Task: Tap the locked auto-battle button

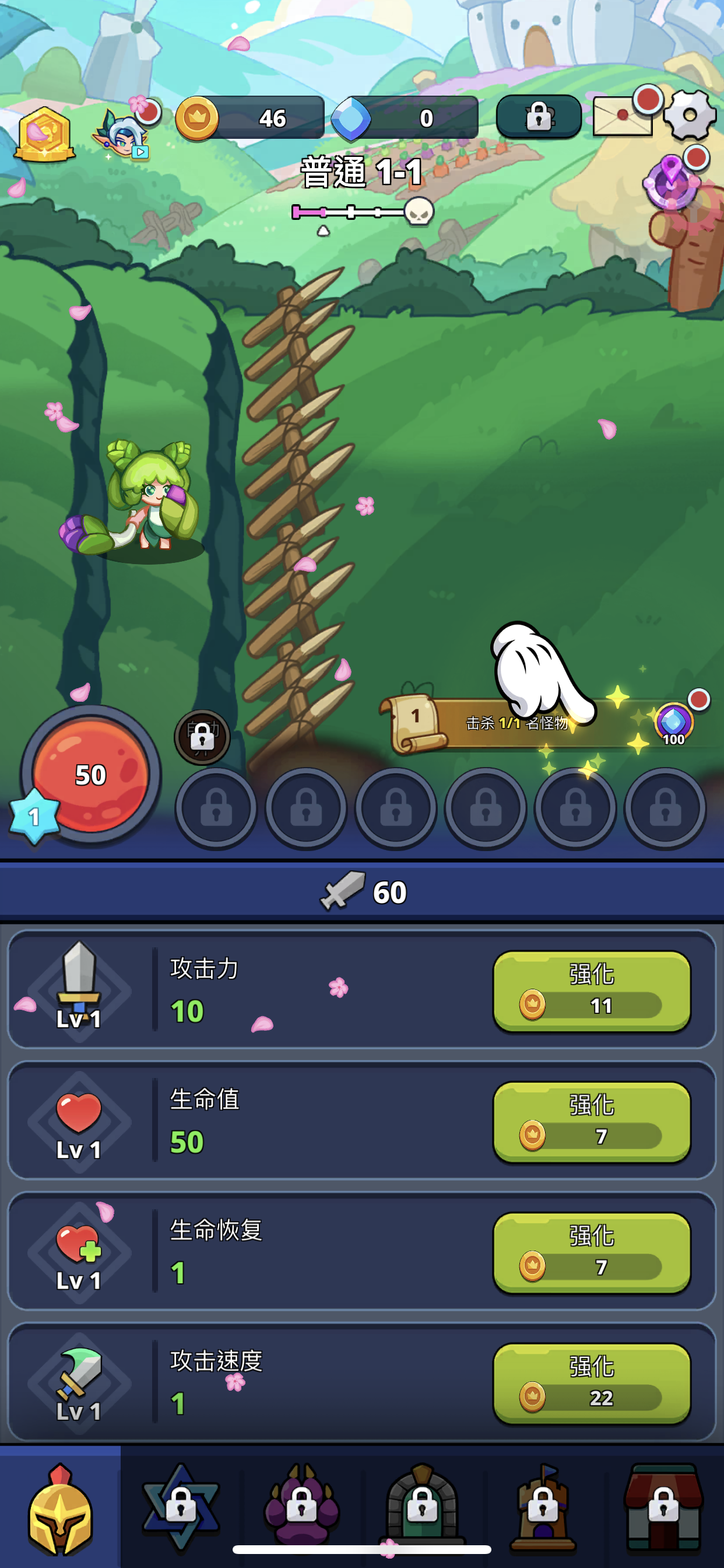Action: 202,737
